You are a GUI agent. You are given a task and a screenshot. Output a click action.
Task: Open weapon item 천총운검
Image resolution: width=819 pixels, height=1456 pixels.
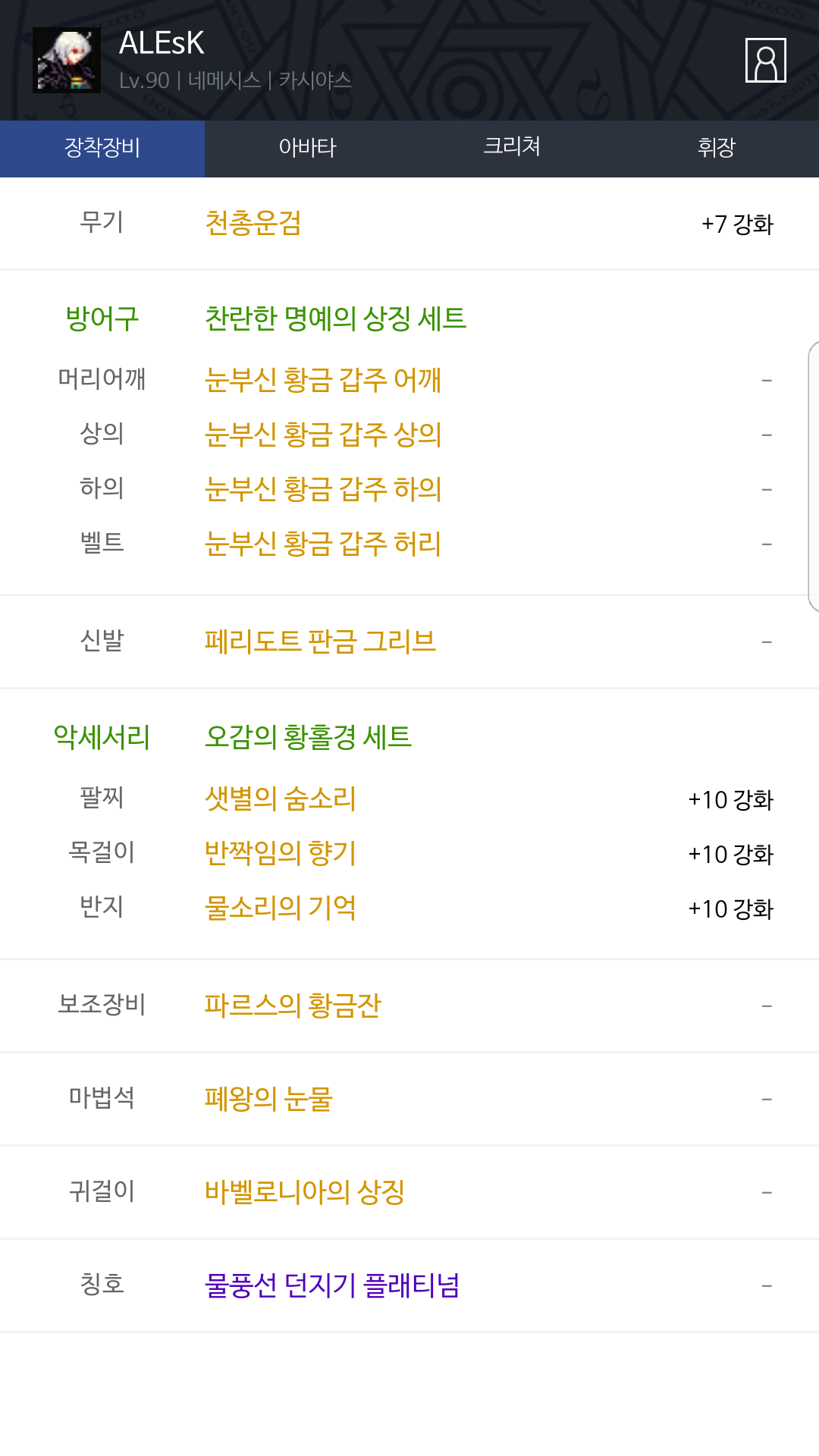[x=253, y=224]
